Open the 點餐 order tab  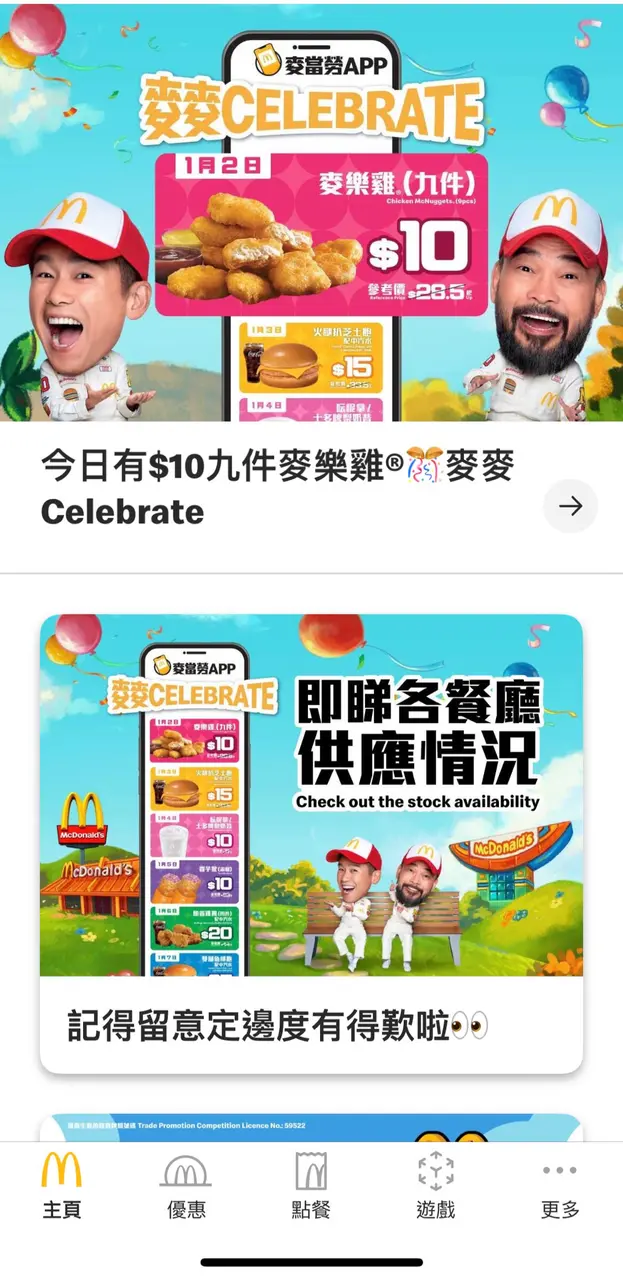(x=311, y=1185)
